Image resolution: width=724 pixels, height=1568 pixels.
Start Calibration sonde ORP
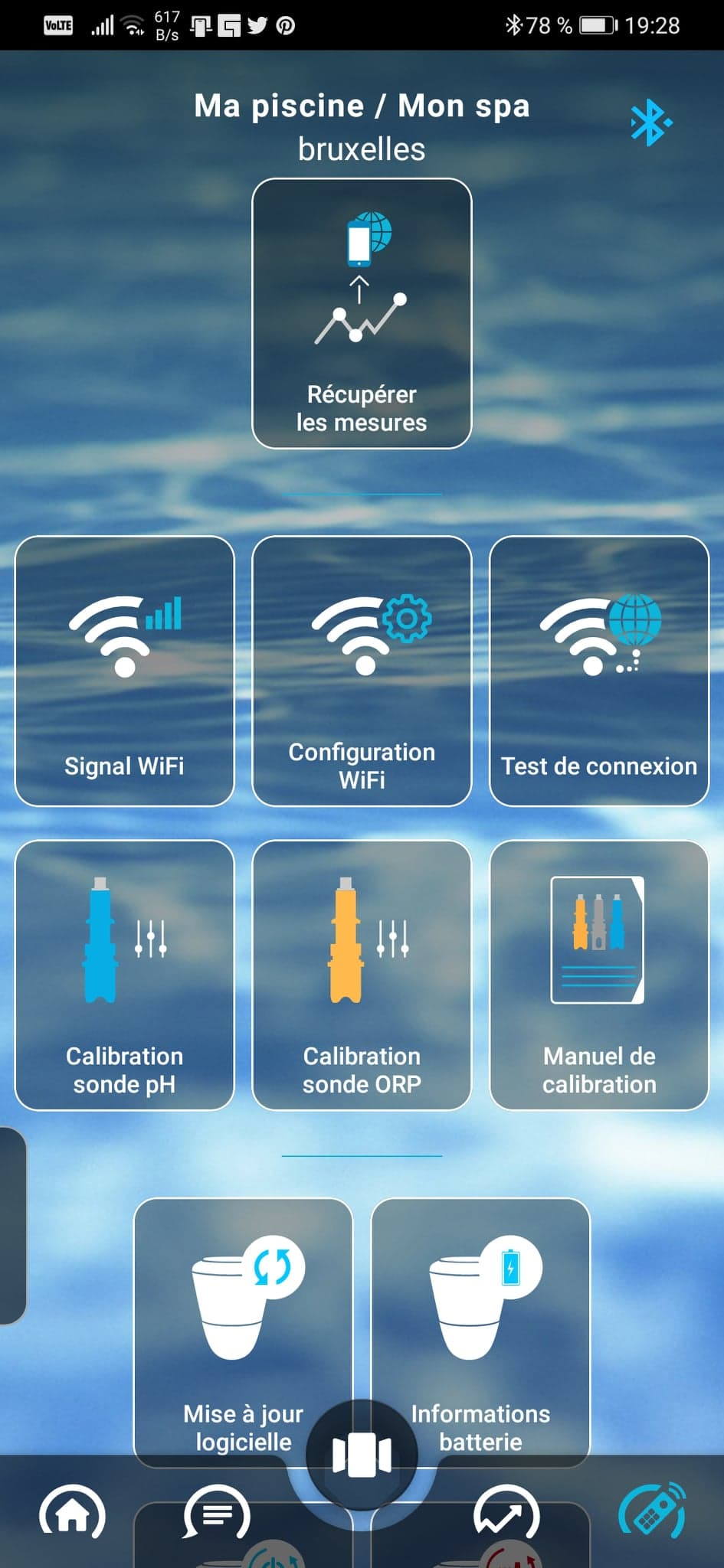tap(362, 975)
